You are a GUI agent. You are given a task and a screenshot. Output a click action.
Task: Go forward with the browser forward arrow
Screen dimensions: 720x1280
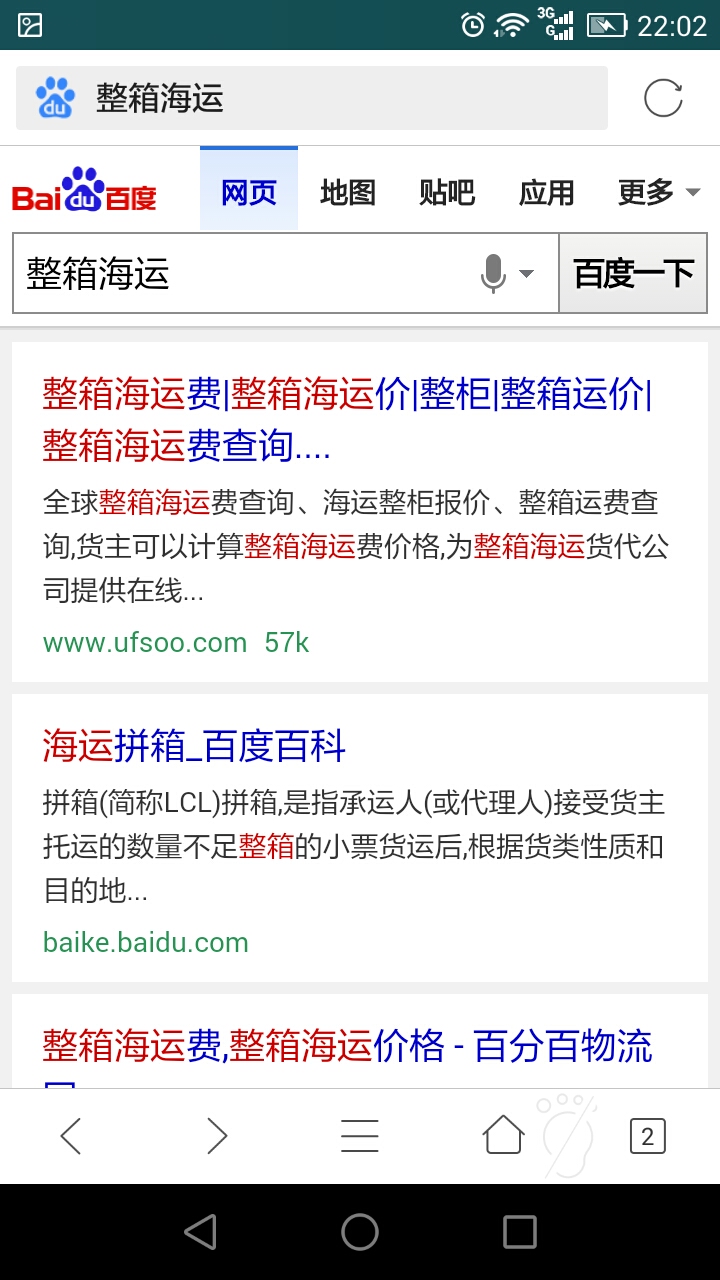pos(216,1136)
